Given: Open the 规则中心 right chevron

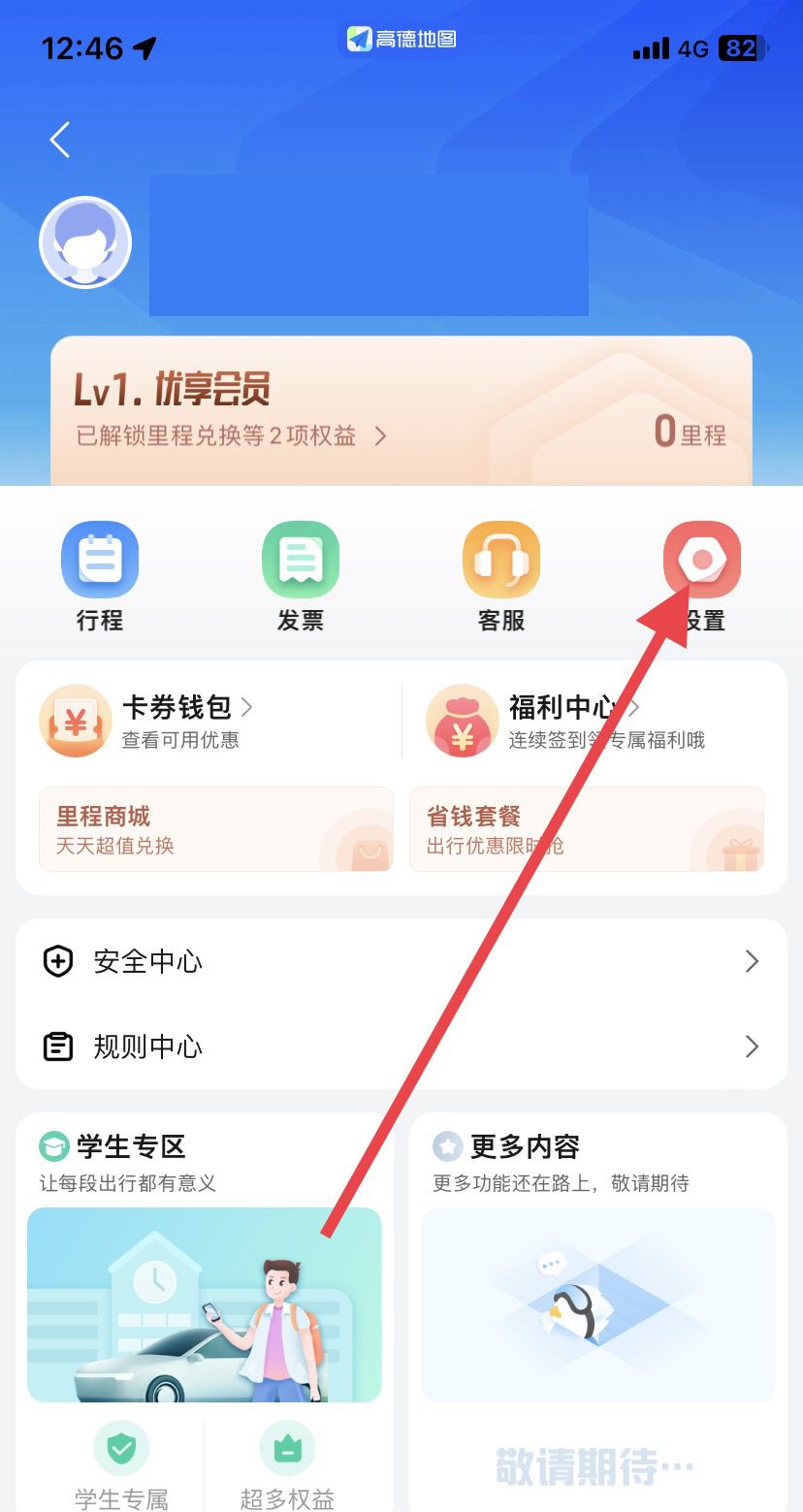Looking at the screenshot, I should 752,1046.
